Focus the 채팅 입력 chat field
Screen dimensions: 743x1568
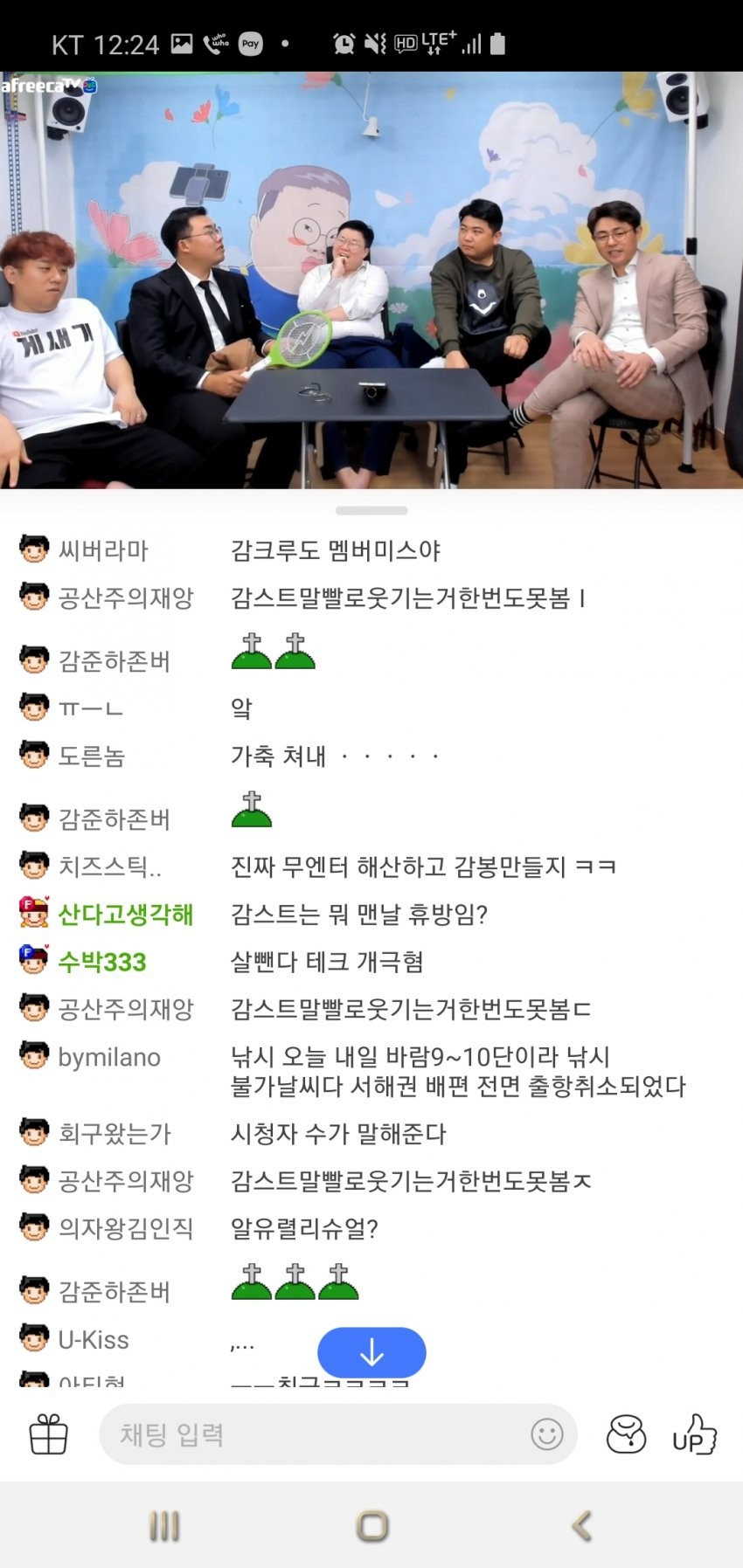315,1434
